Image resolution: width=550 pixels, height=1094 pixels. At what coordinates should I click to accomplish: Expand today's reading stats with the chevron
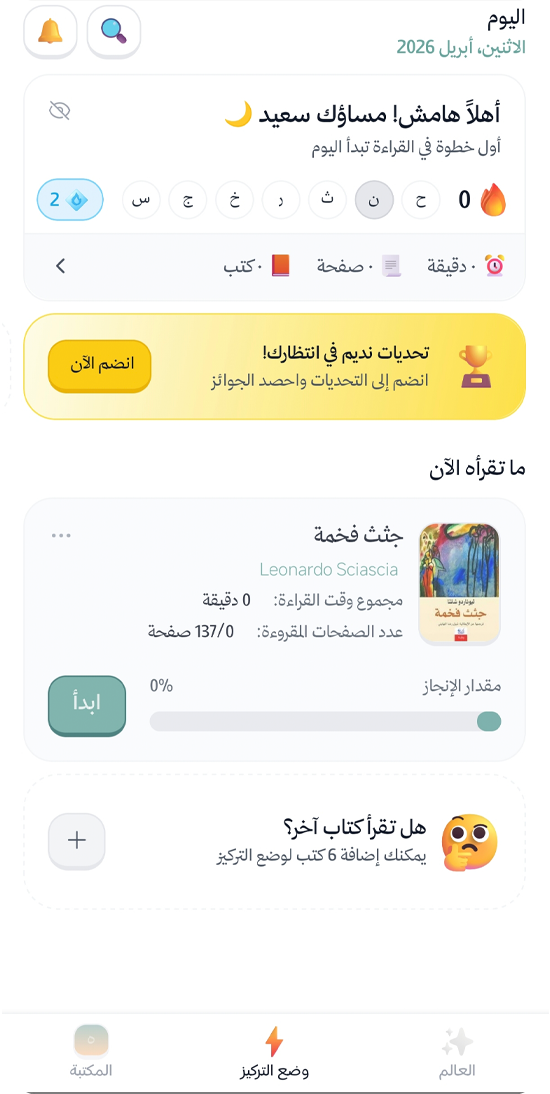click(61, 266)
